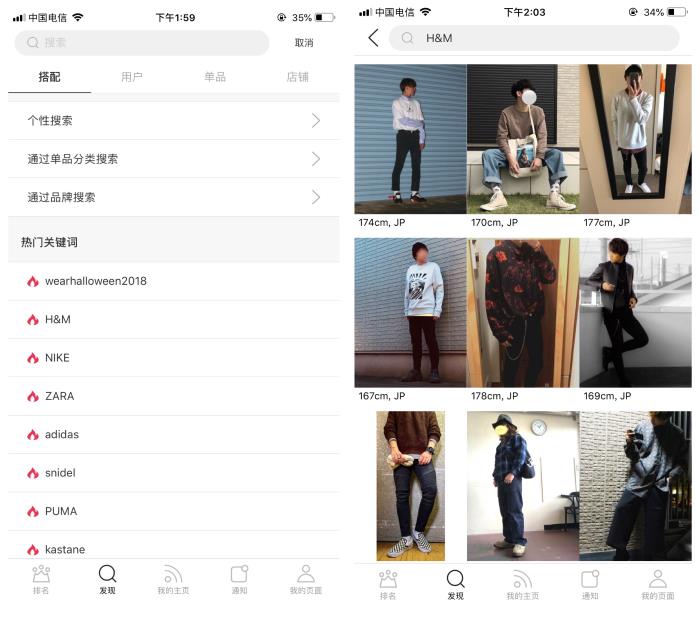
Task: Switch to the 店铺 tab
Action: pyautogui.click(x=297, y=77)
